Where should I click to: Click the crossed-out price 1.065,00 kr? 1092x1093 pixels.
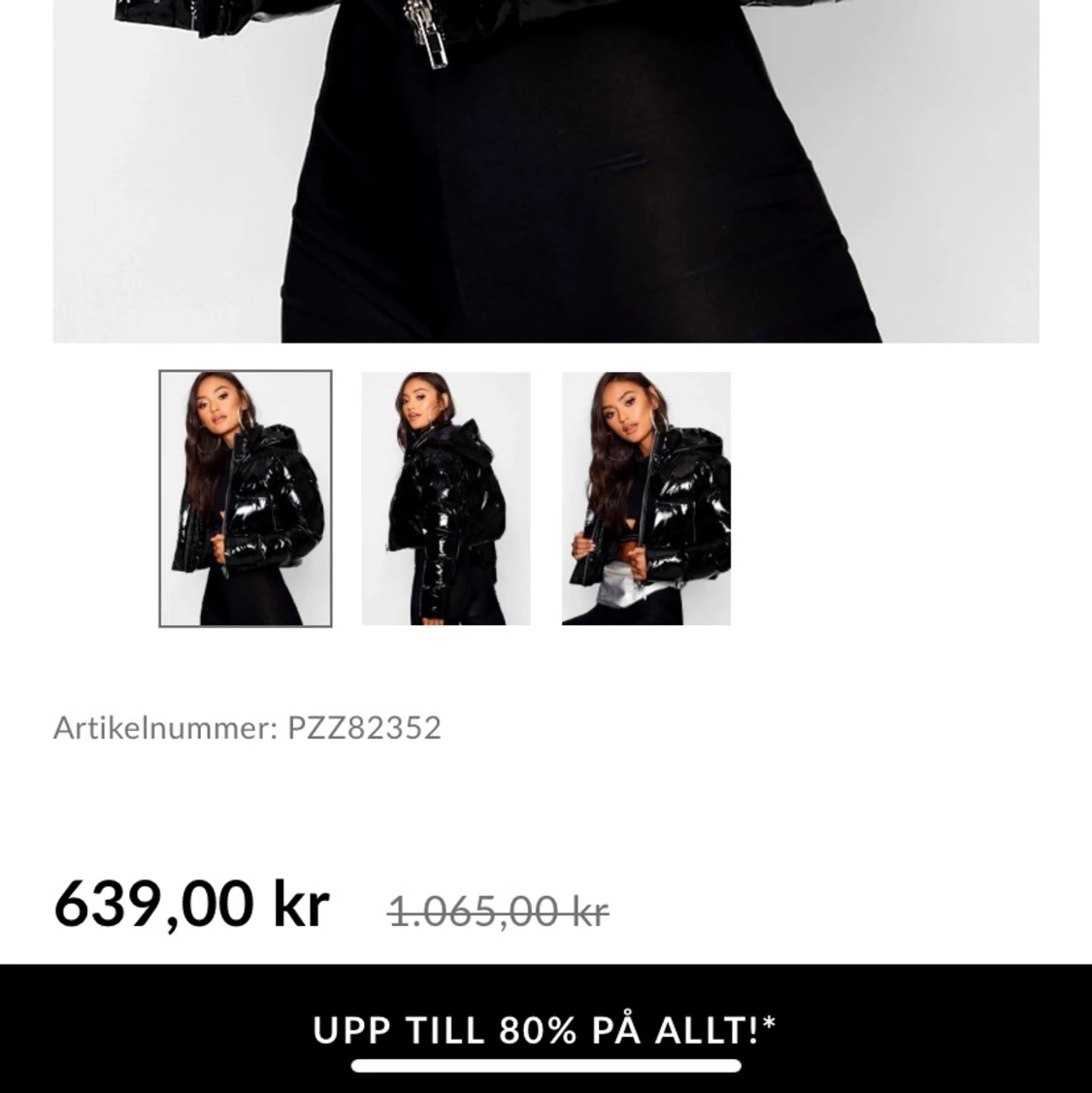(497, 911)
